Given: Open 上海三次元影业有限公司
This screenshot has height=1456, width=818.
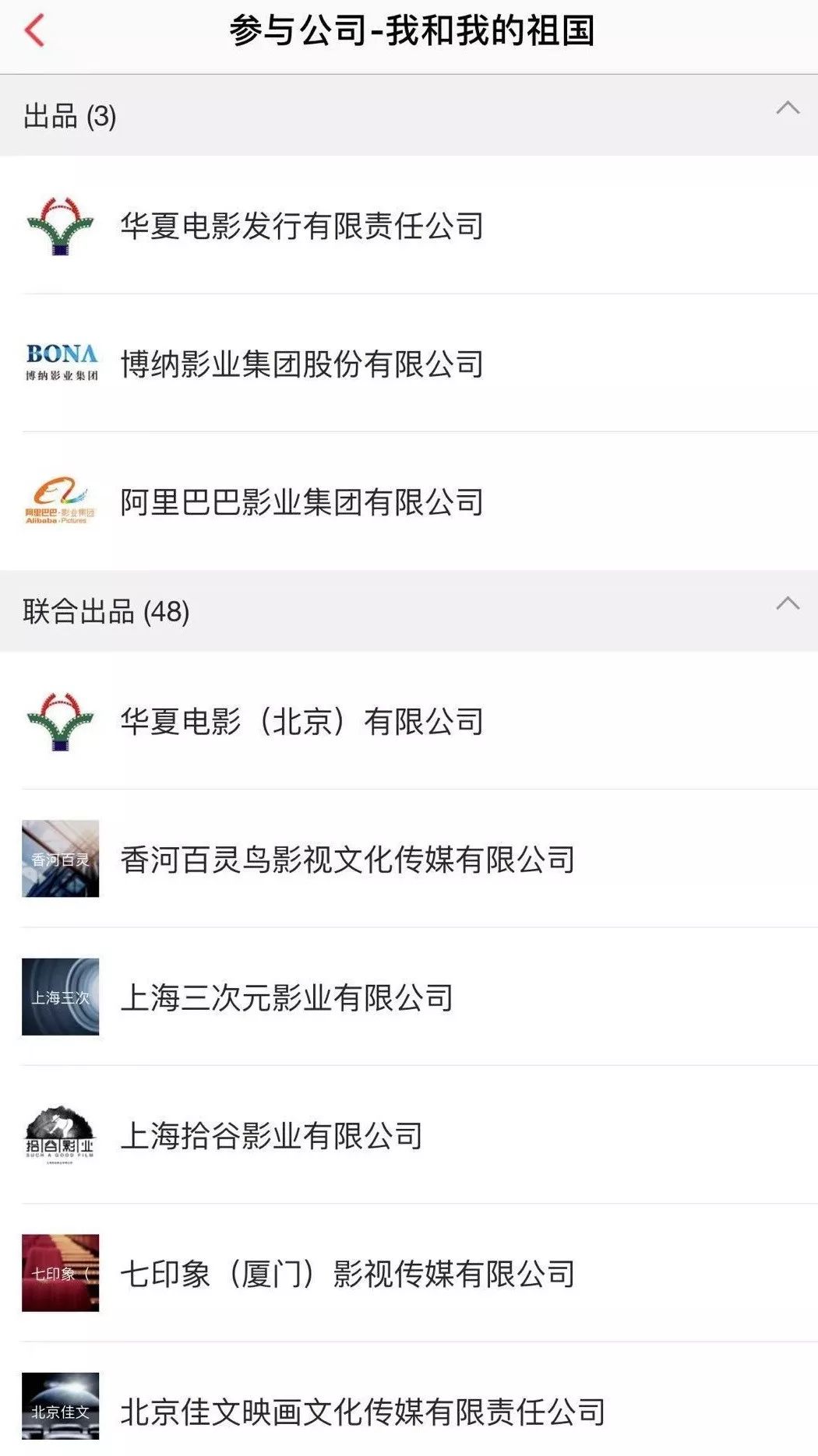Looking at the screenshot, I should [287, 997].
